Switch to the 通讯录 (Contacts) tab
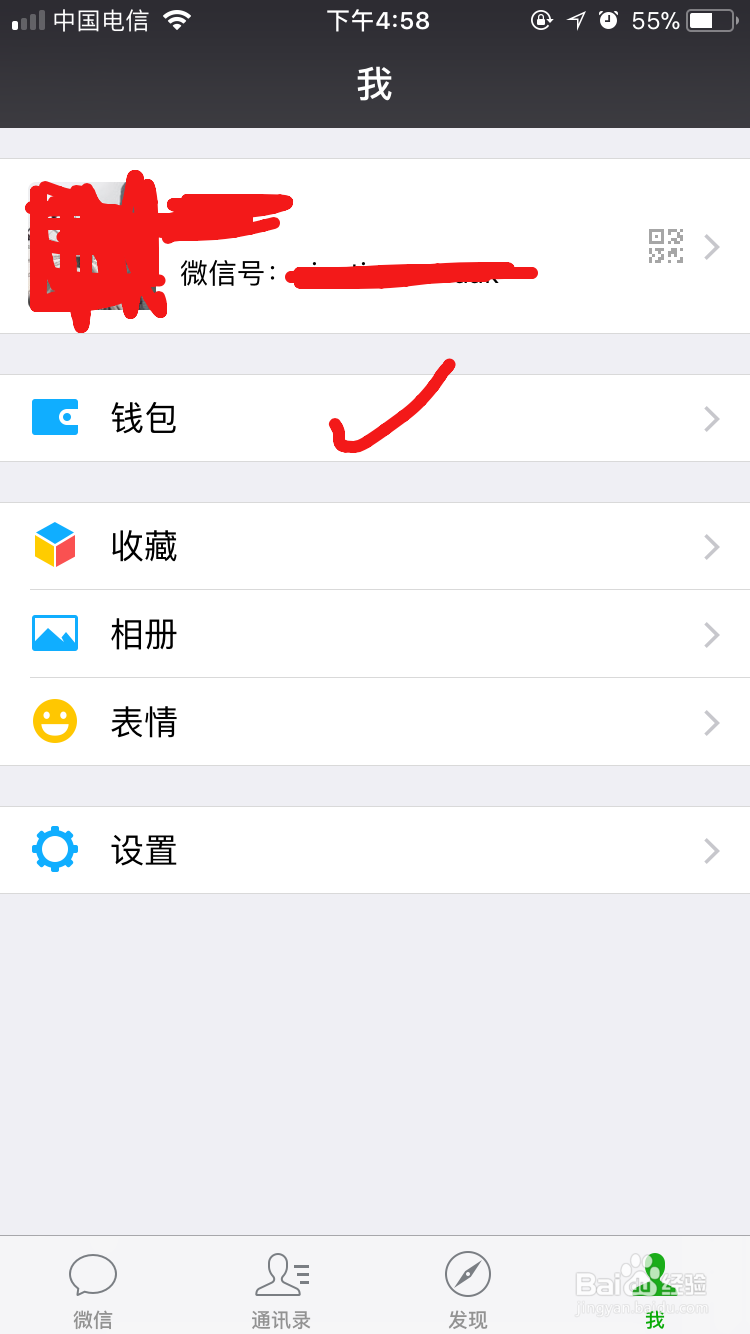 (x=280, y=1285)
